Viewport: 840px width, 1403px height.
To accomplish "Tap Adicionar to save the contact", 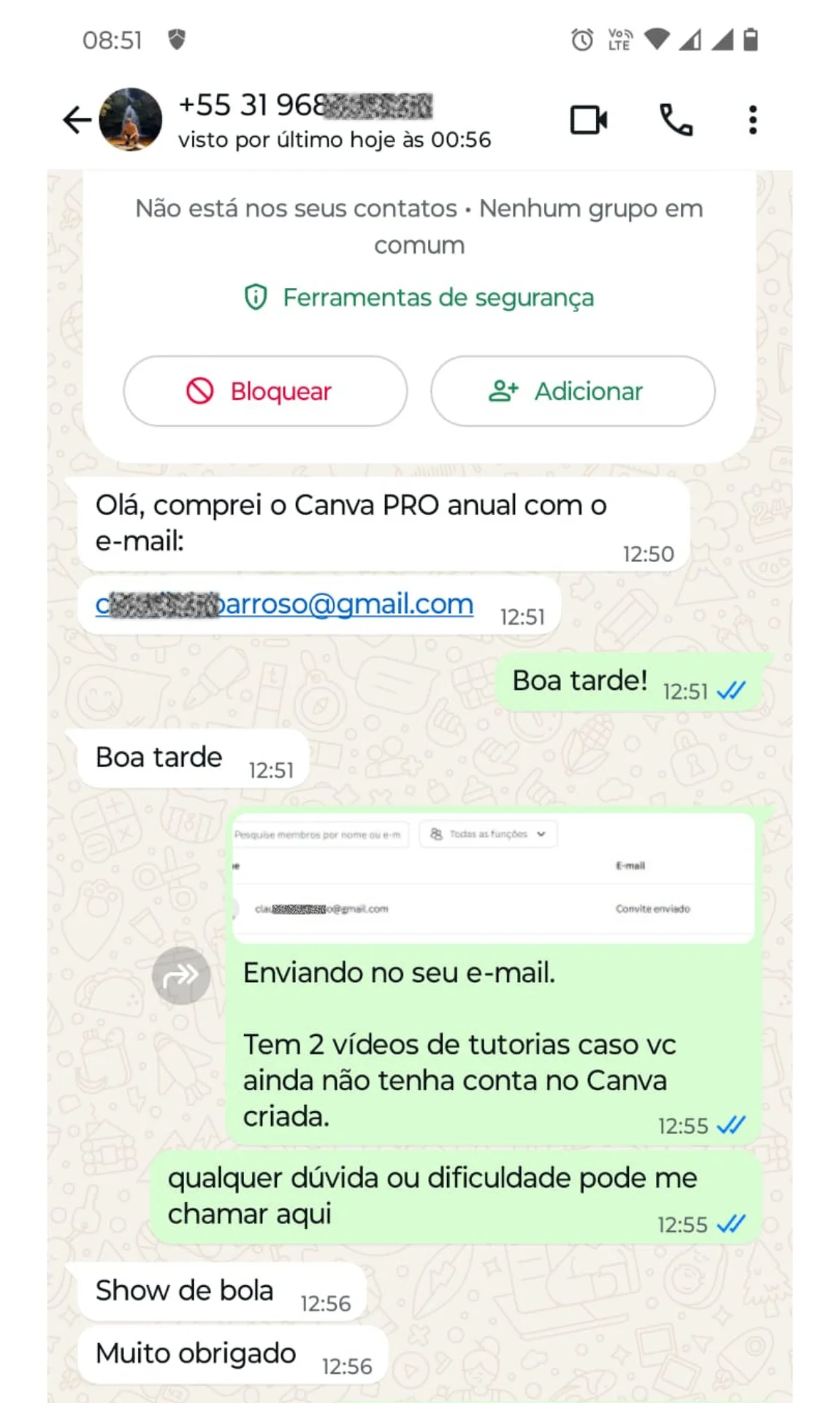I will (573, 391).
